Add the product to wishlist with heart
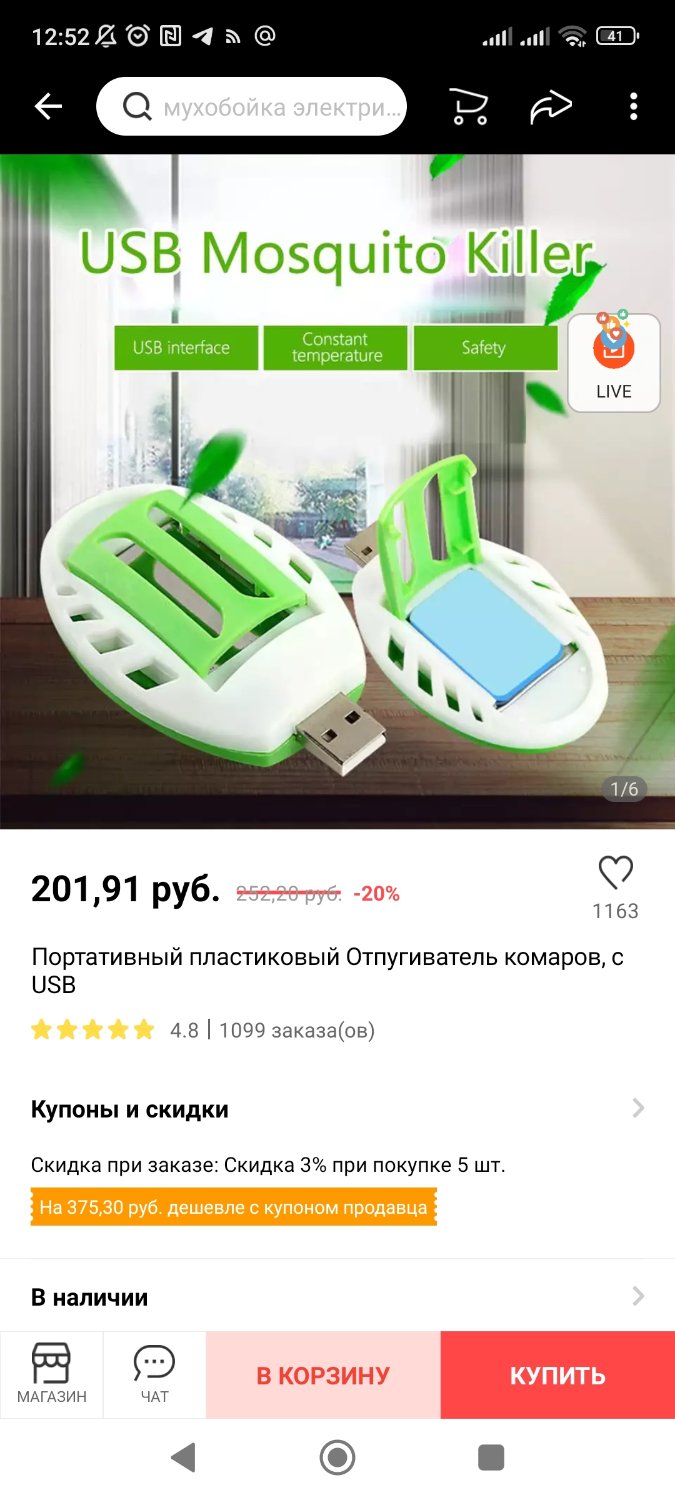 click(x=615, y=873)
